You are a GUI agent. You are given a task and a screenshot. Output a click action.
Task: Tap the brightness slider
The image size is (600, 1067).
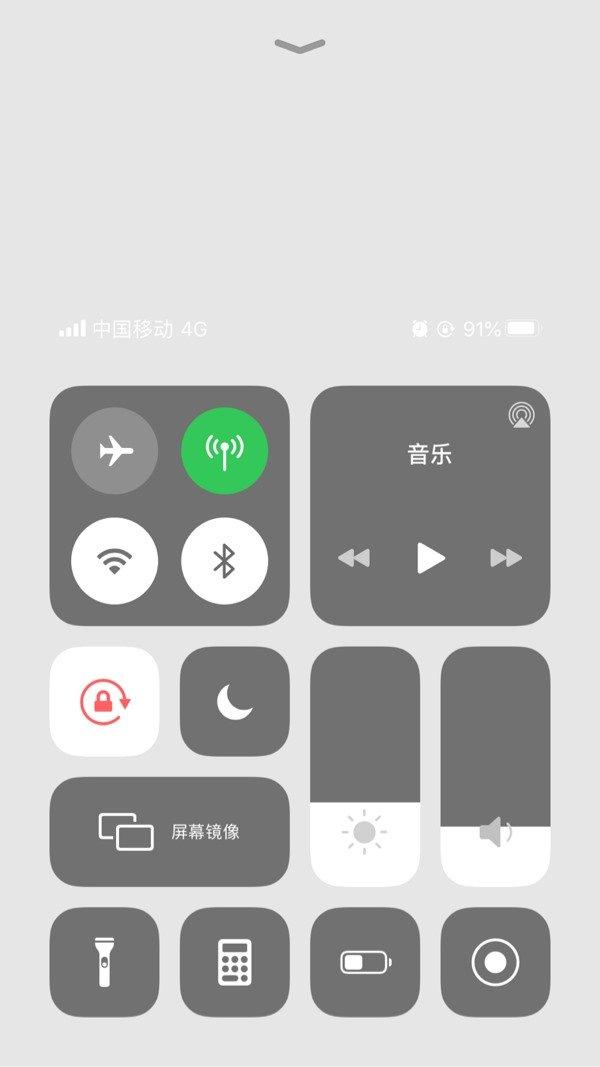[365, 766]
